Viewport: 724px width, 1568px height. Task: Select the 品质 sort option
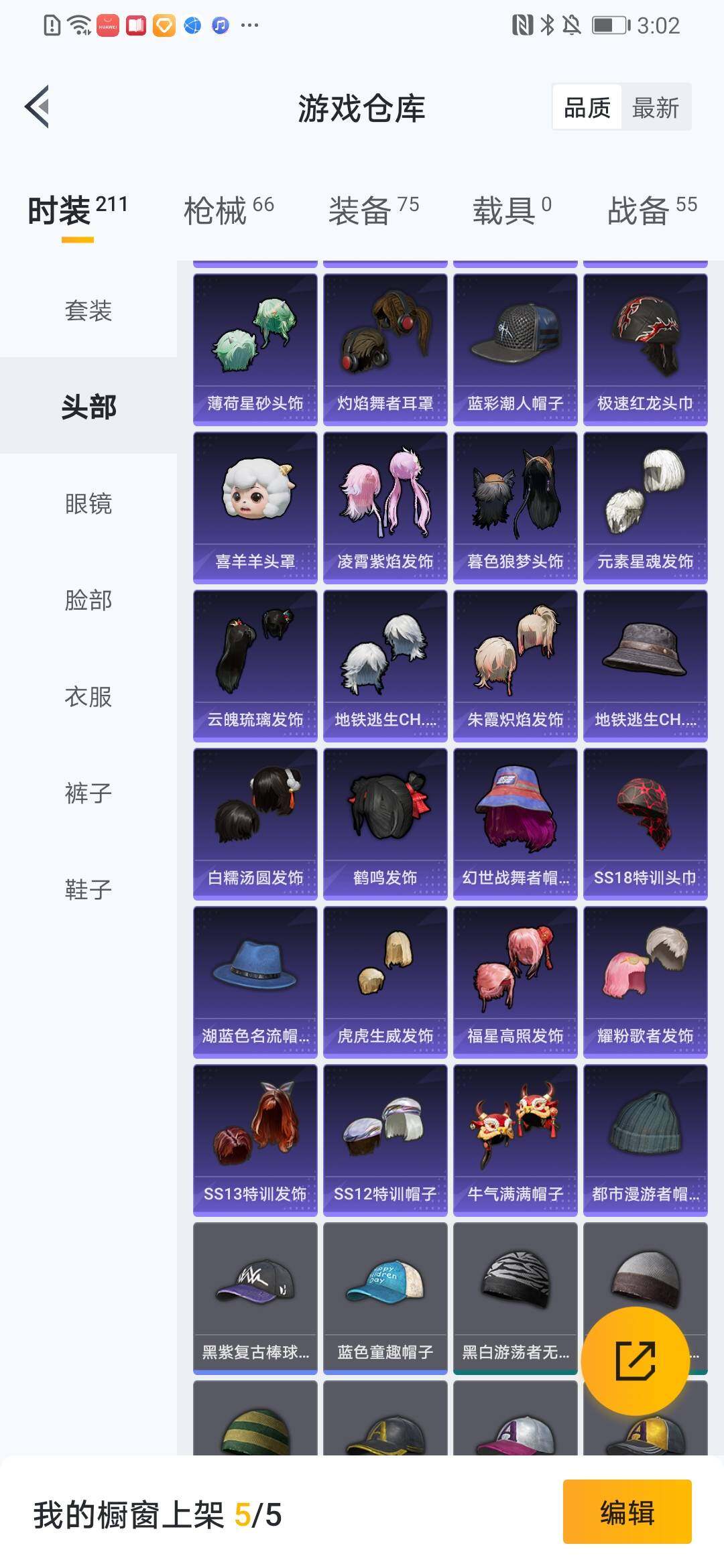coord(587,107)
